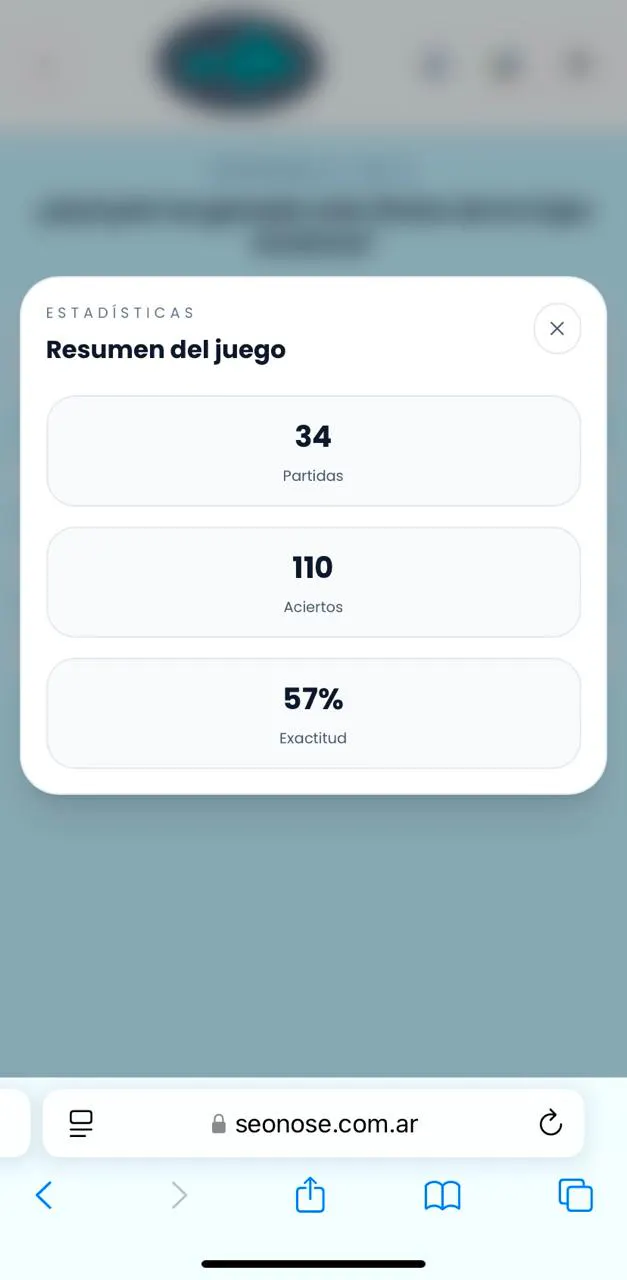This screenshot has width=627, height=1280.
Task: Open the page settings menu icon
Action: click(81, 1124)
